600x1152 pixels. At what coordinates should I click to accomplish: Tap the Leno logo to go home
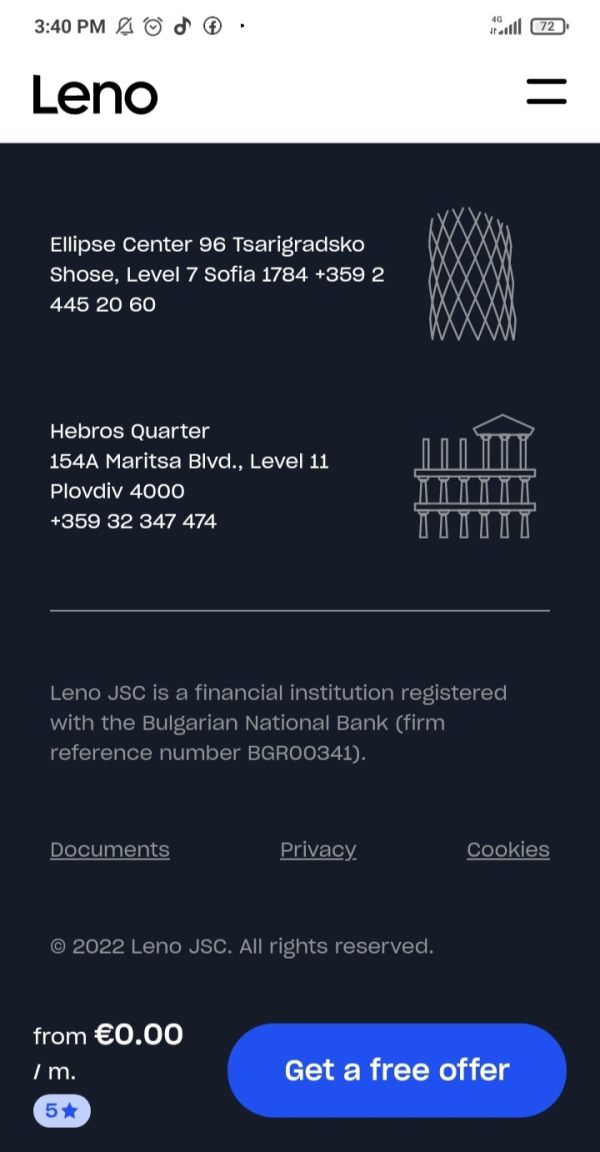click(x=95, y=96)
